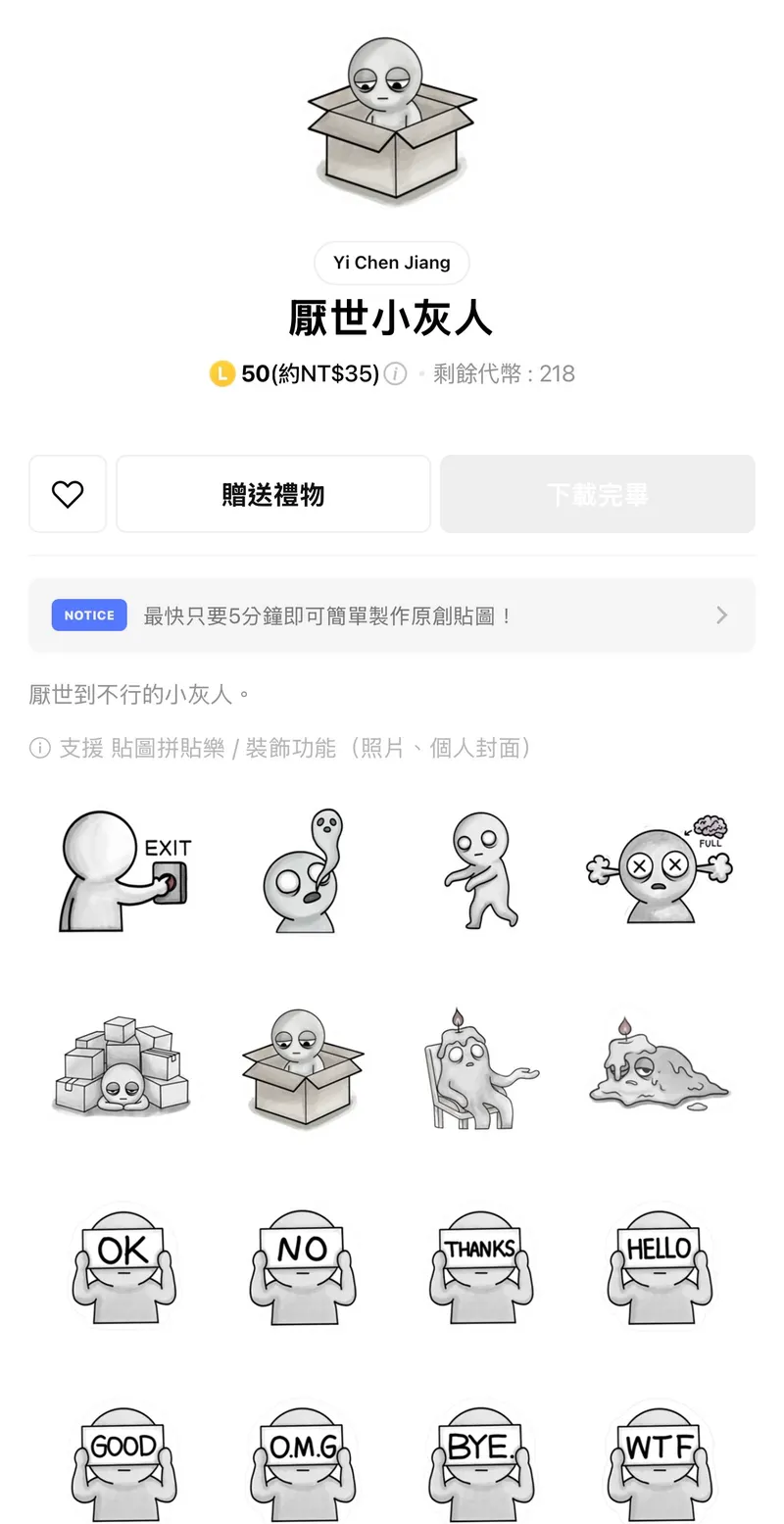784x1524 pixels.
Task: Preview the THANKS sign sticker
Action: 480,1266
